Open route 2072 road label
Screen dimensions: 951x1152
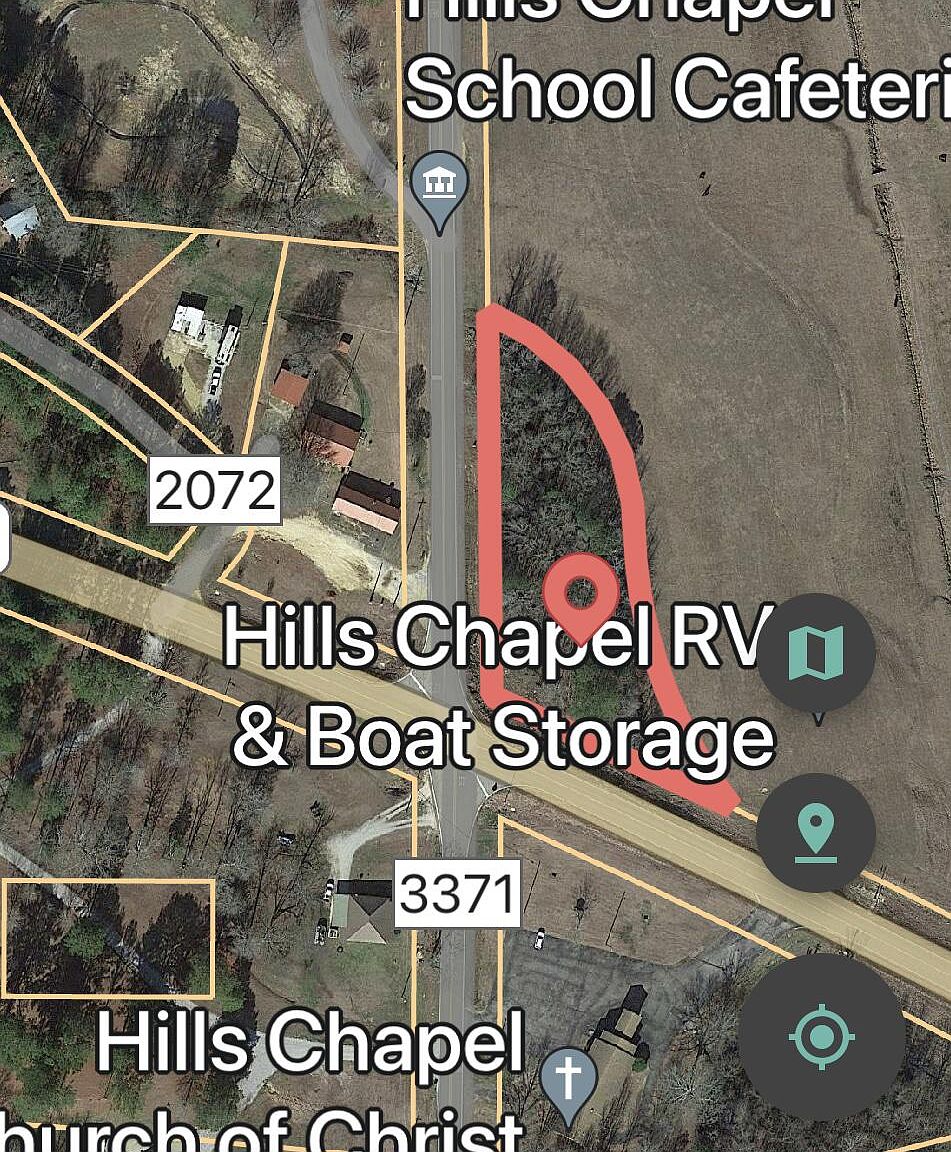click(x=214, y=491)
